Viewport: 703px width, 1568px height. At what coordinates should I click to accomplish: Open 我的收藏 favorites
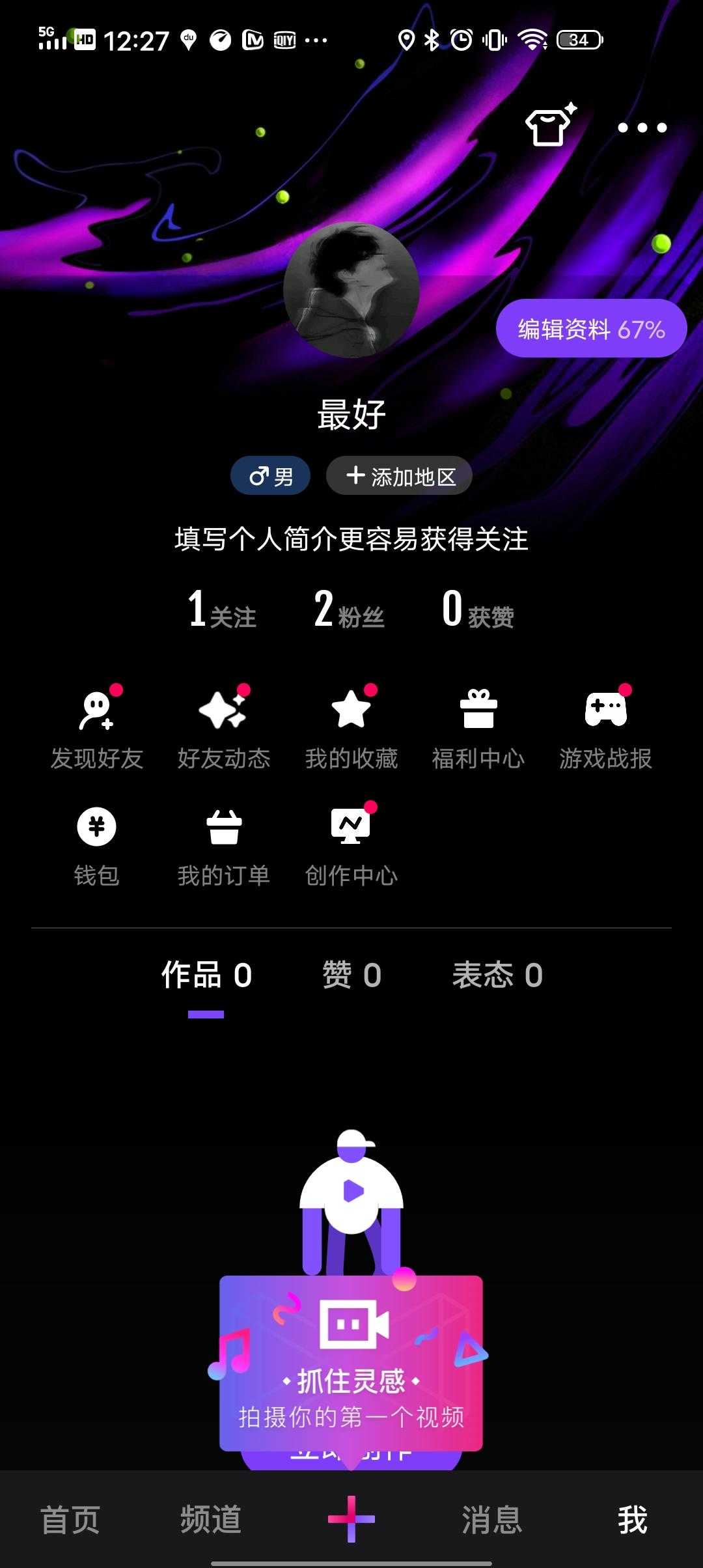tap(351, 728)
